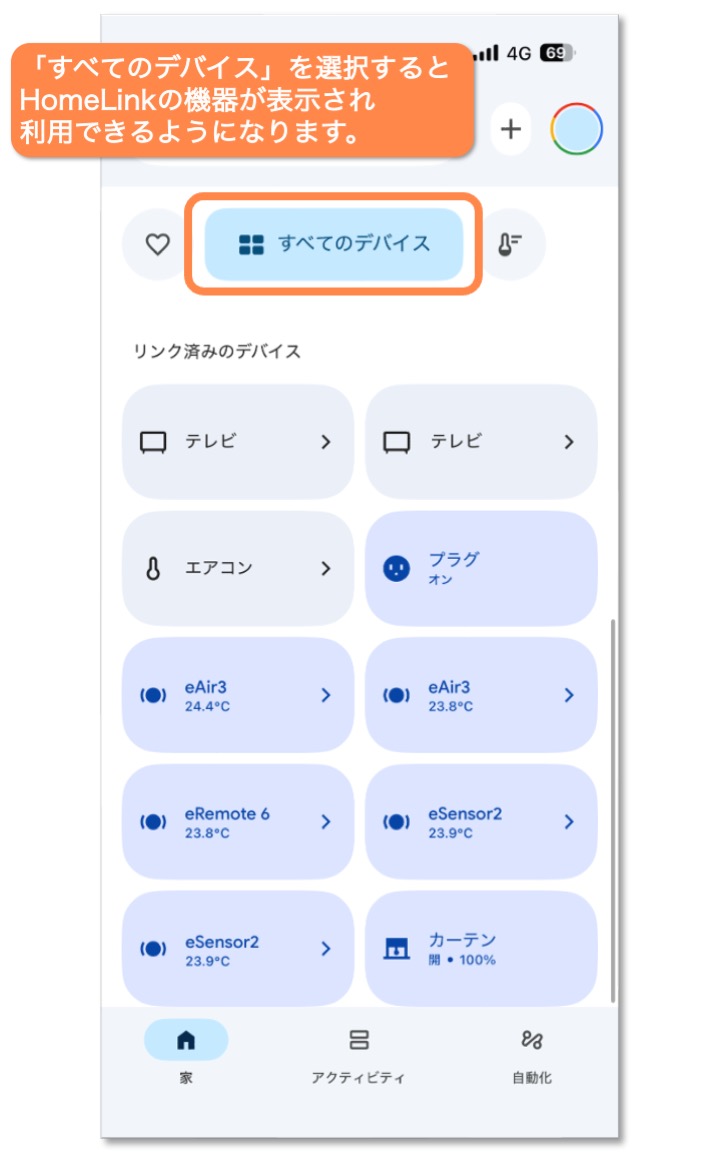
Task: Select the すべてのデバイス chip
Action: coord(334,243)
